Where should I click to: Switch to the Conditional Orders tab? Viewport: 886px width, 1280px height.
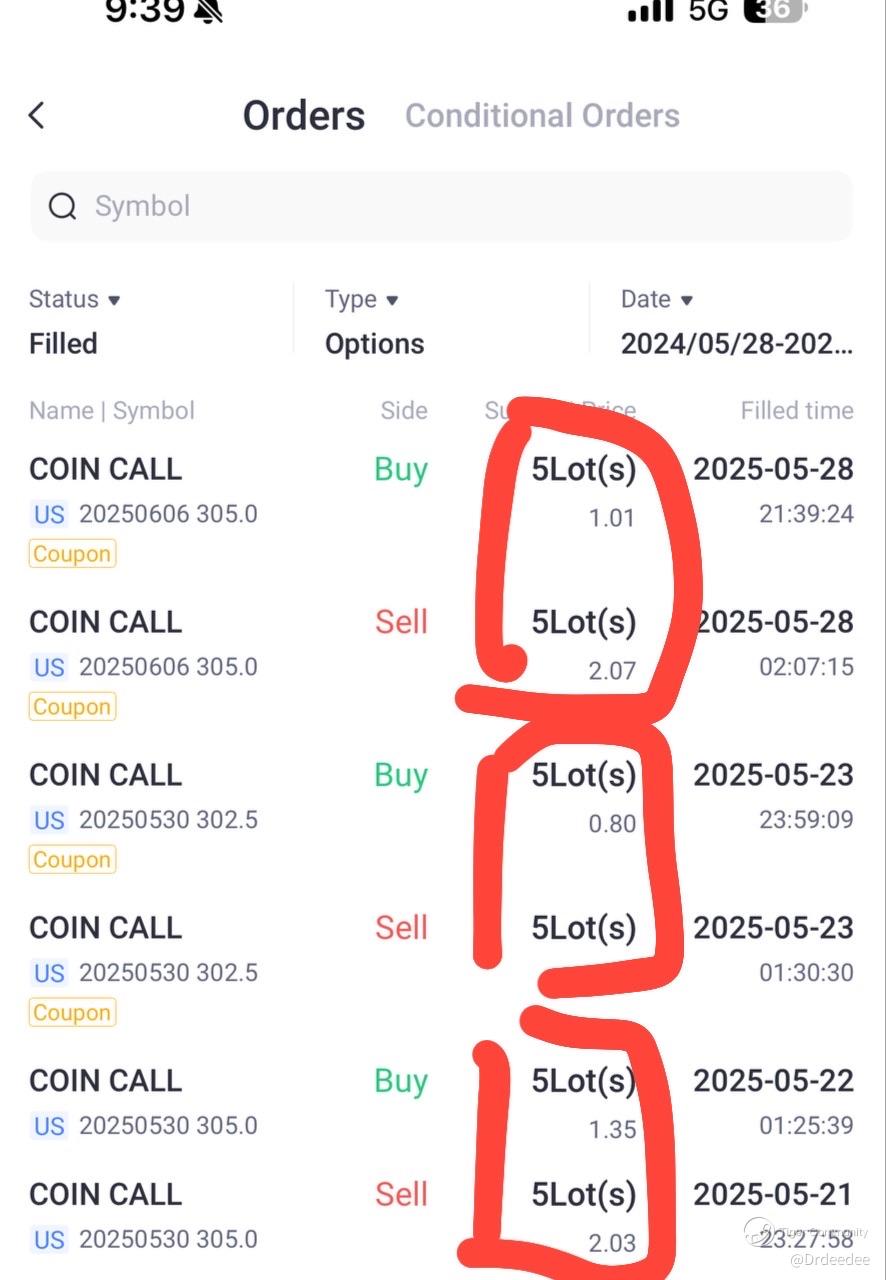click(x=542, y=116)
